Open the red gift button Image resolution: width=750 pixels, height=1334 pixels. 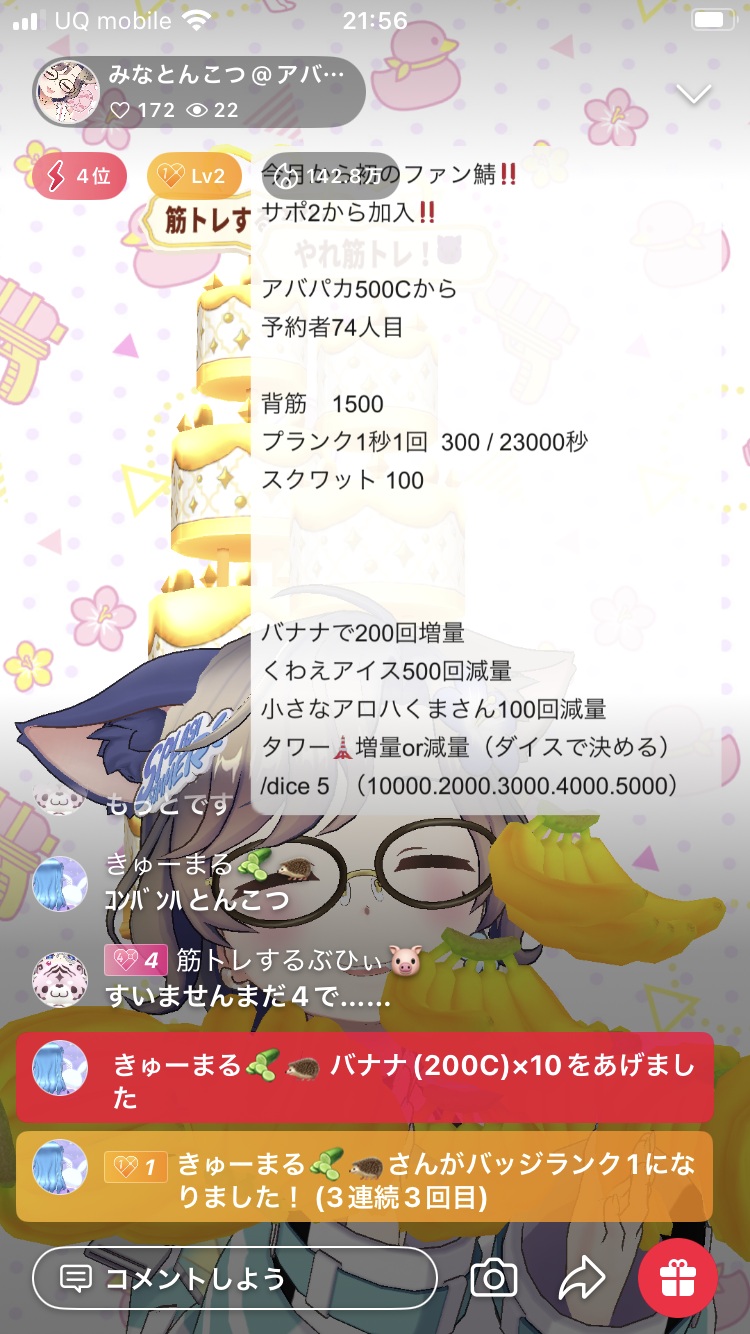pos(677,1277)
